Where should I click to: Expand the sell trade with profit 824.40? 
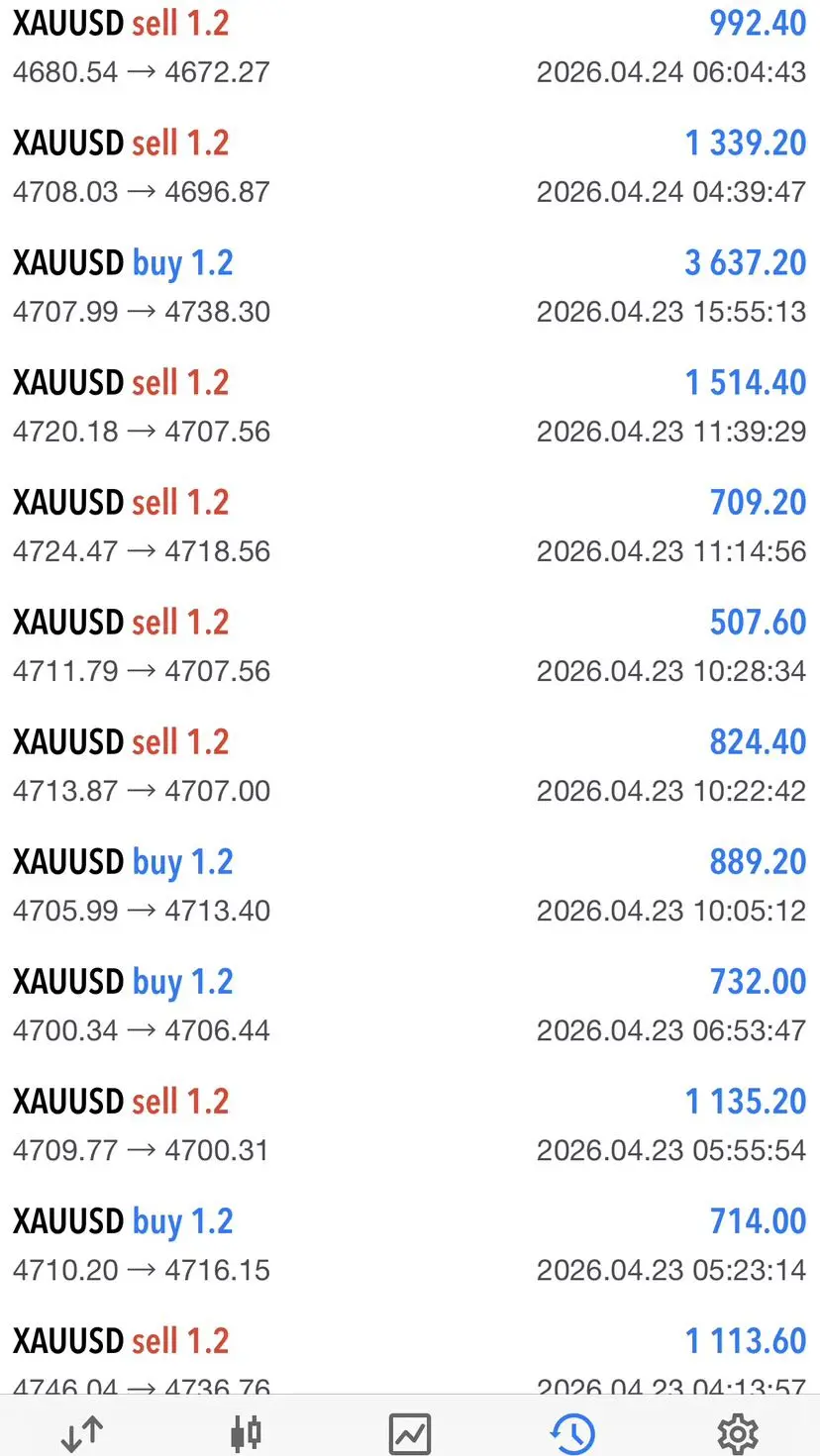coord(410,765)
